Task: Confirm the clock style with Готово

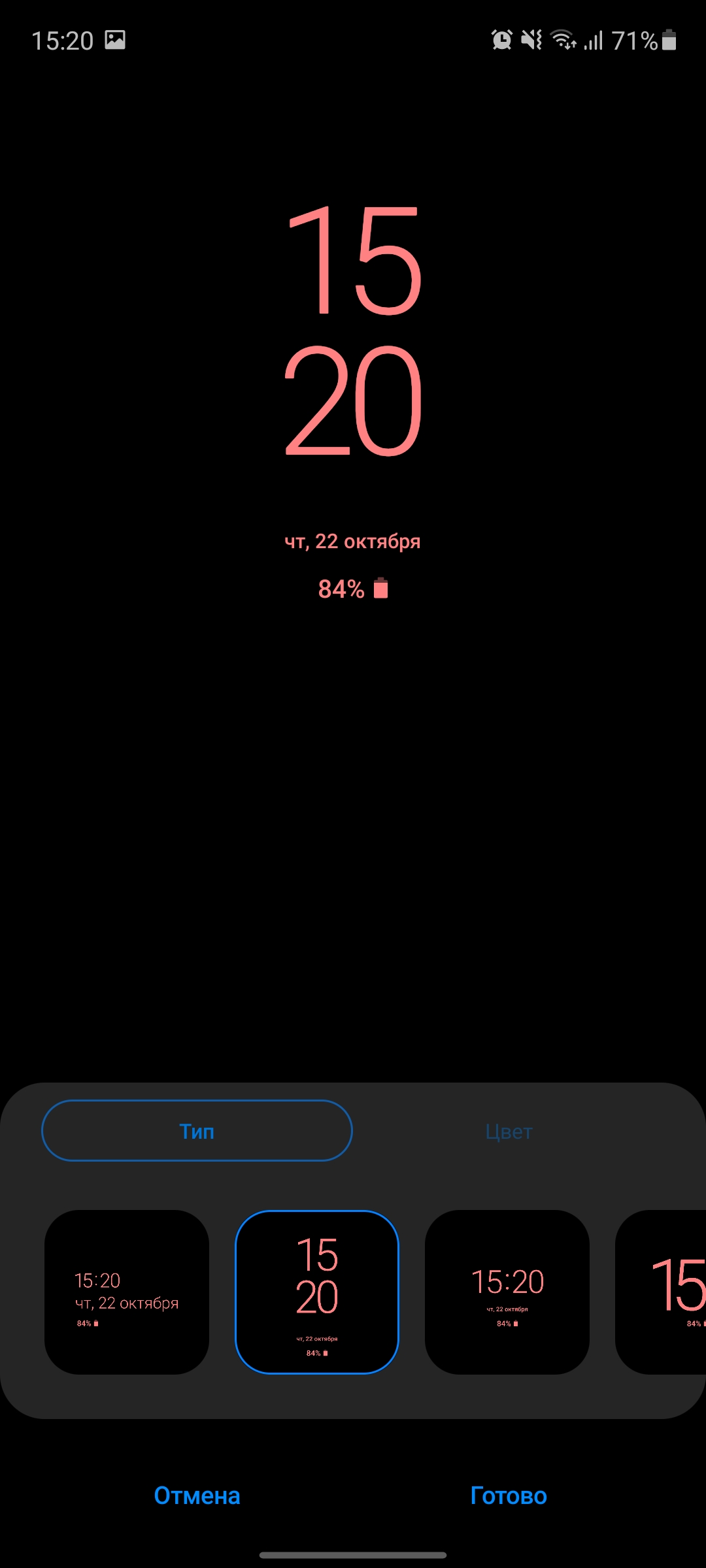Action: click(509, 1495)
